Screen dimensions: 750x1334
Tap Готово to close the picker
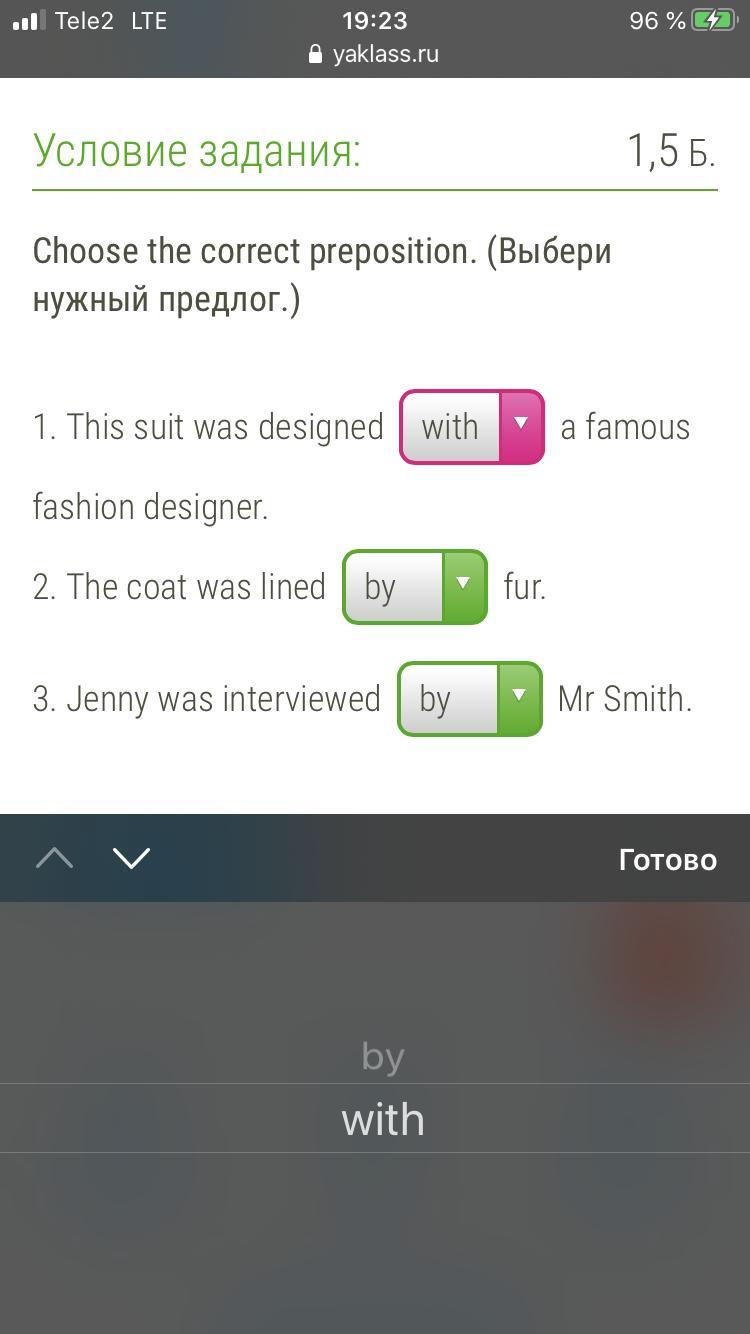[x=667, y=860]
